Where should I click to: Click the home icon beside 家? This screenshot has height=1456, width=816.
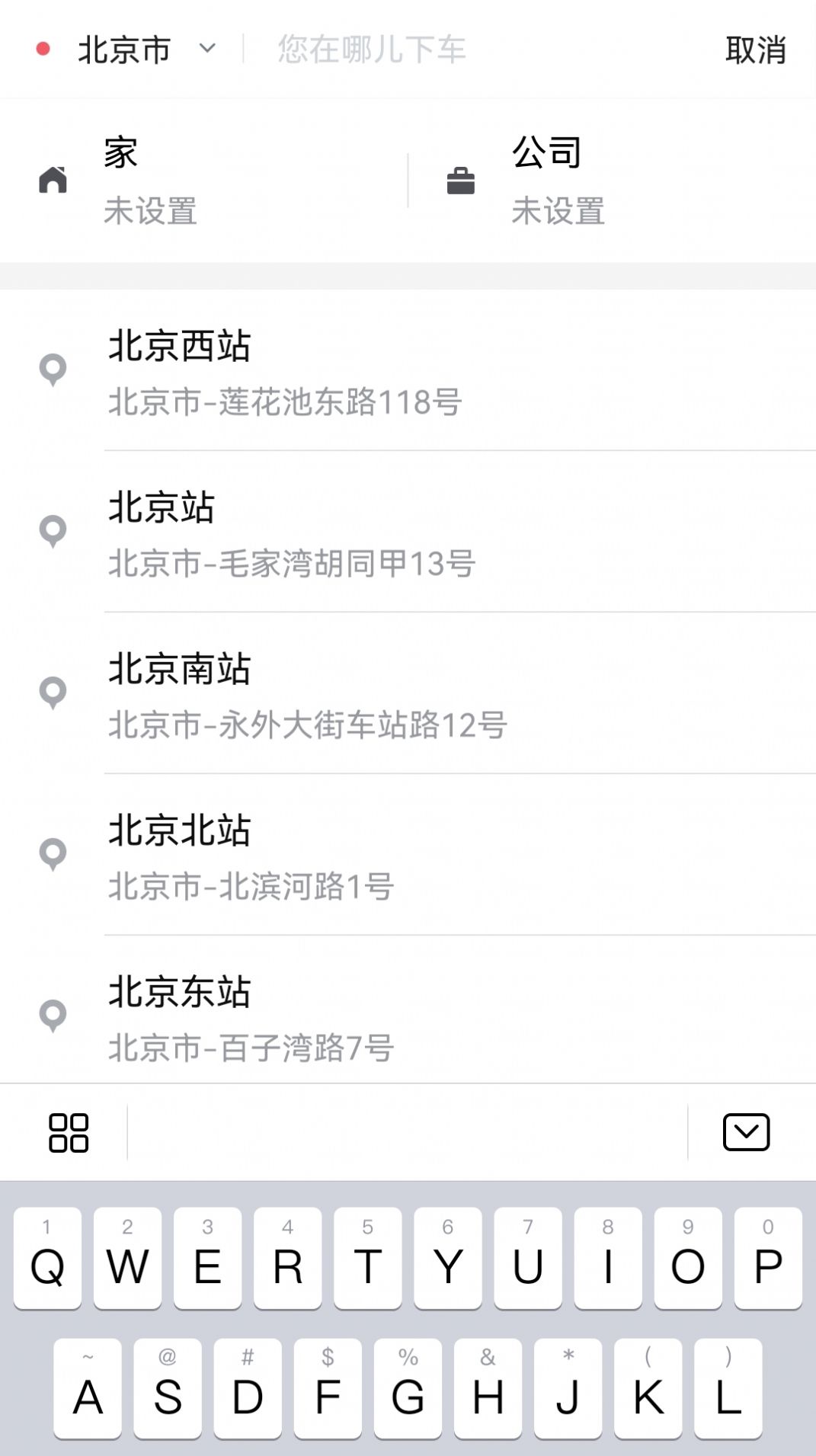pos(52,180)
